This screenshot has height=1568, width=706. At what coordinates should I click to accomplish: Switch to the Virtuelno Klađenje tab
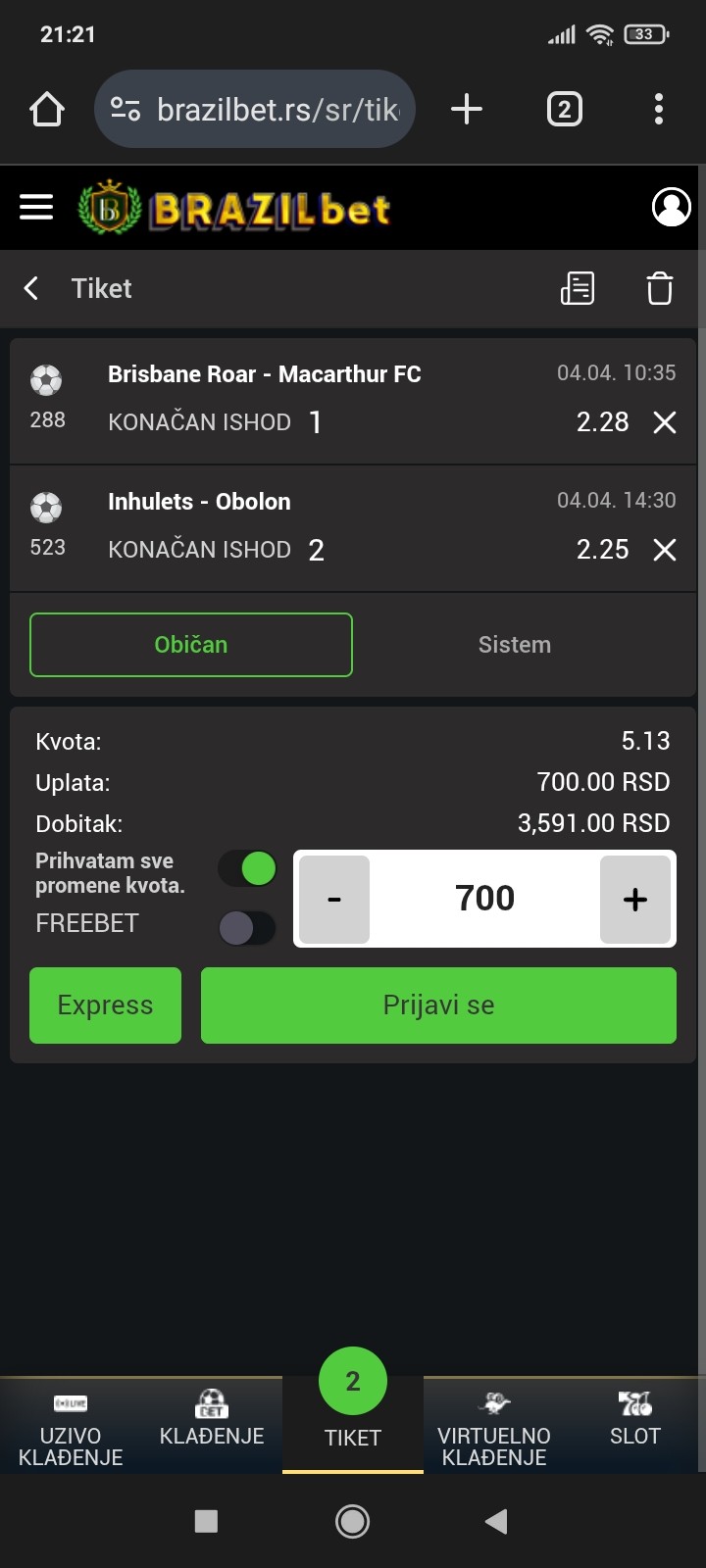click(x=494, y=1426)
